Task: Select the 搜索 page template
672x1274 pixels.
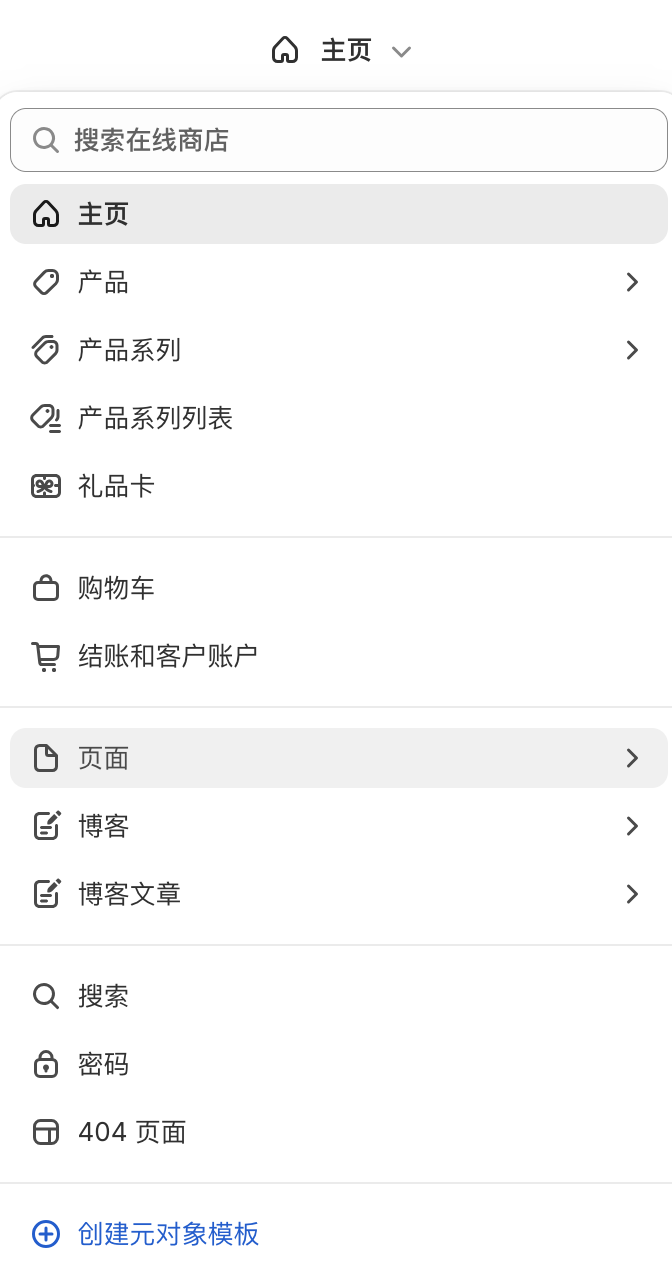Action: coord(339,996)
